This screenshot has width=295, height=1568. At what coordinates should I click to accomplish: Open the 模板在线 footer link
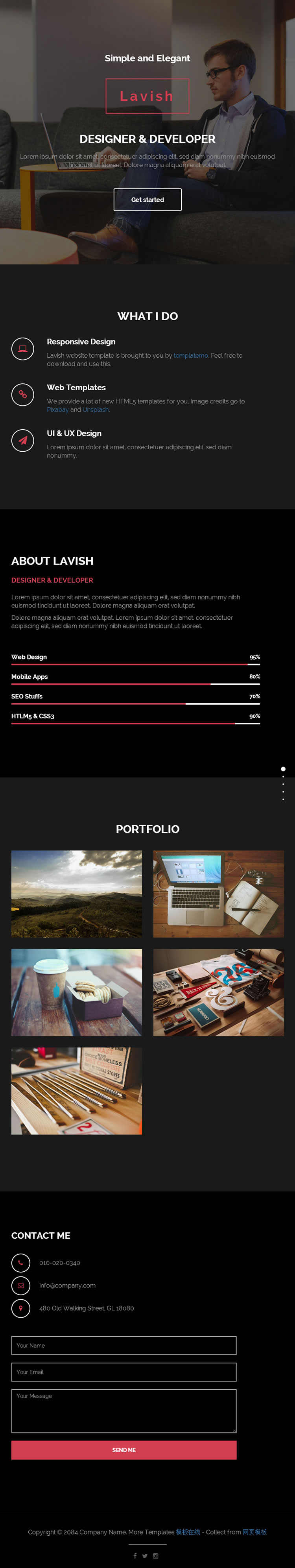click(x=188, y=1532)
